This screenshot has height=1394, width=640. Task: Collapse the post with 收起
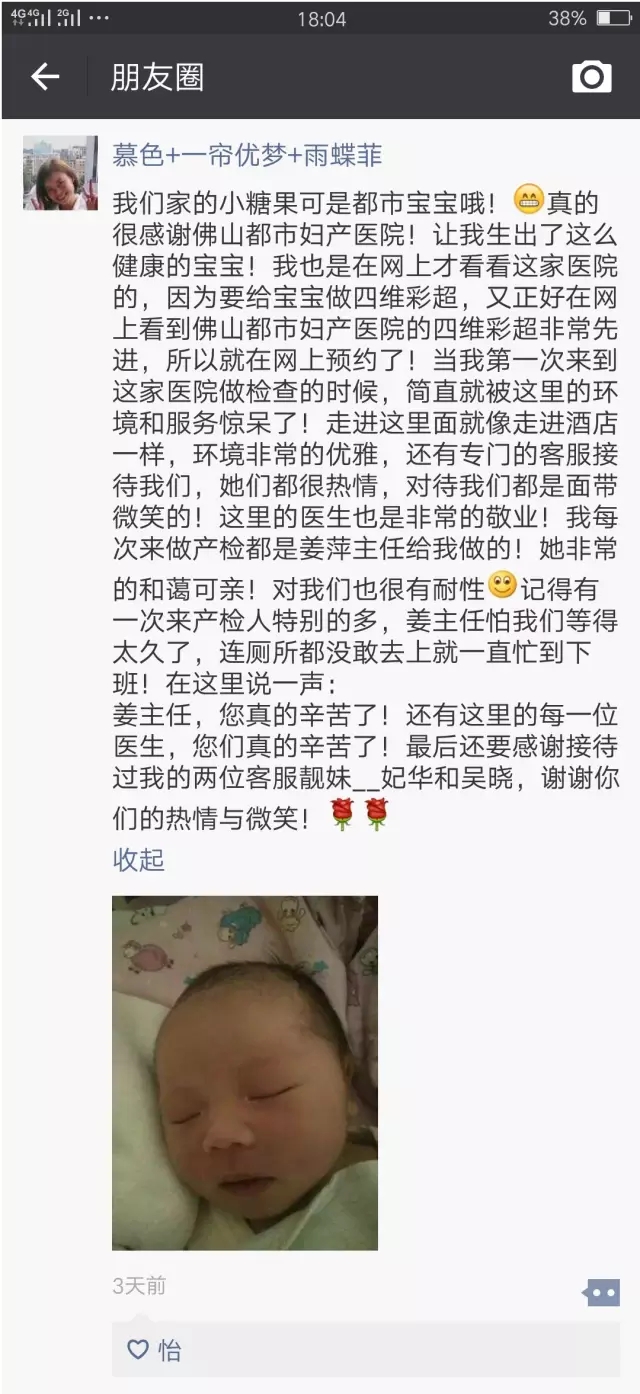[138, 860]
